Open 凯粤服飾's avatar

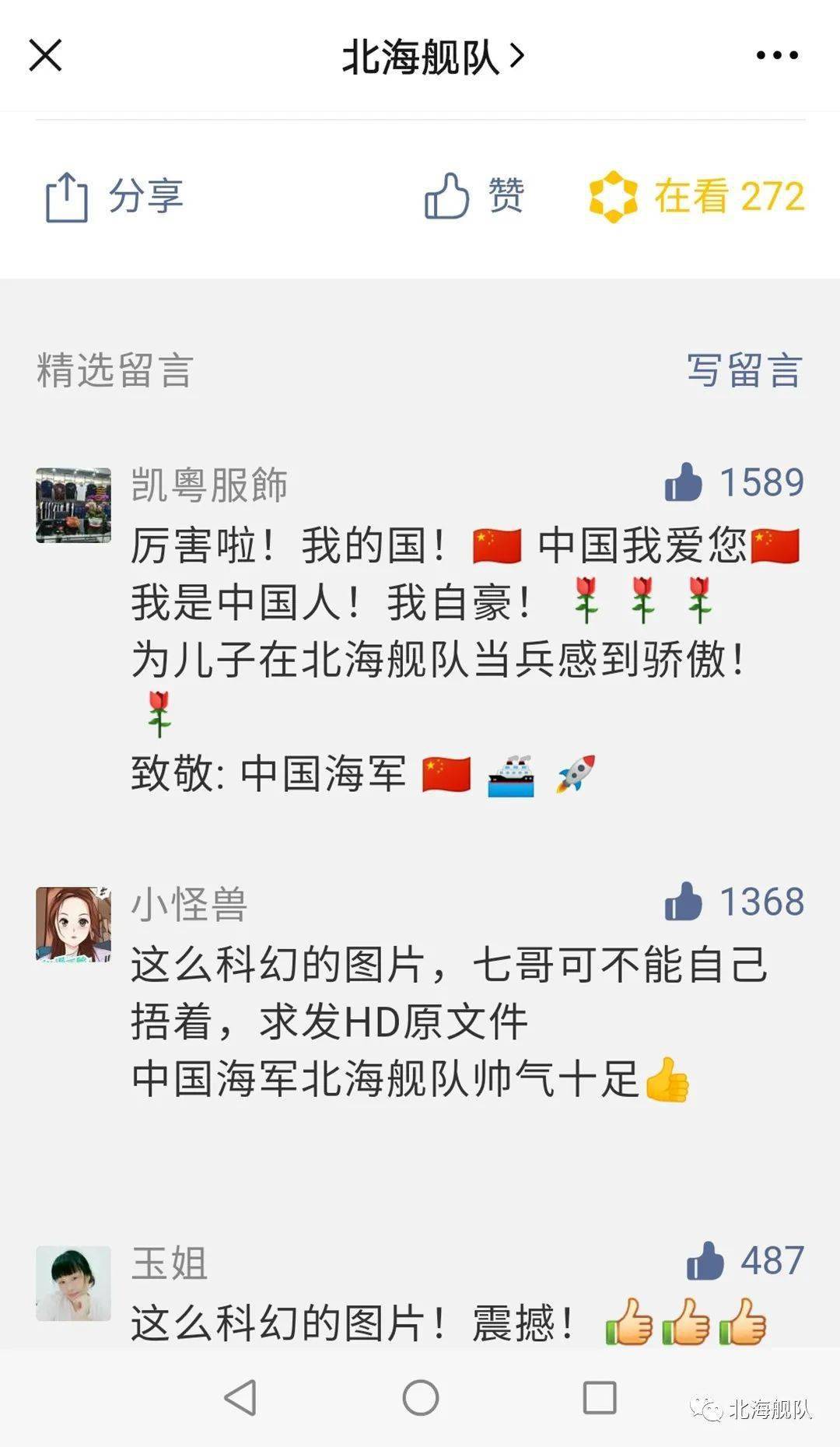pos(74,505)
